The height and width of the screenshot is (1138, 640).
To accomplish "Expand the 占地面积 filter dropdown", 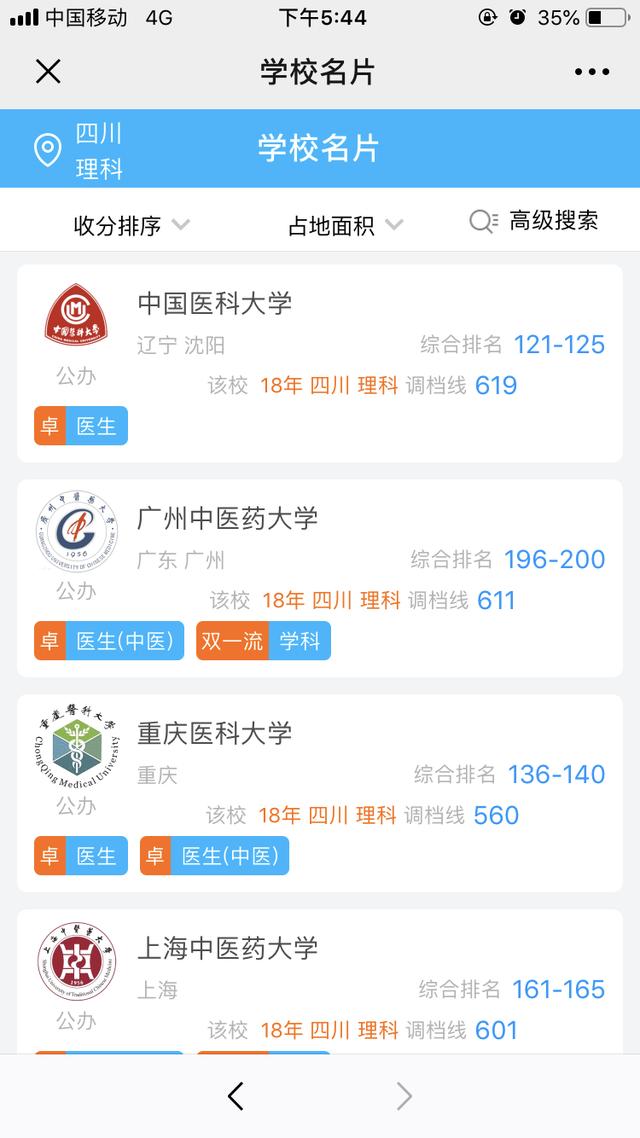I will click(x=345, y=226).
